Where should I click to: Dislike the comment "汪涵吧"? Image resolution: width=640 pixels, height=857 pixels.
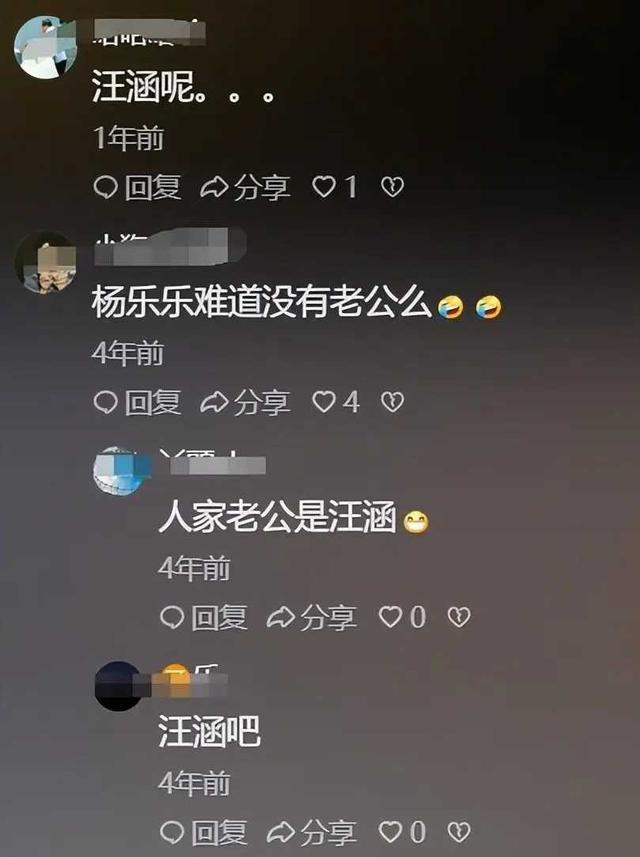coord(458,832)
